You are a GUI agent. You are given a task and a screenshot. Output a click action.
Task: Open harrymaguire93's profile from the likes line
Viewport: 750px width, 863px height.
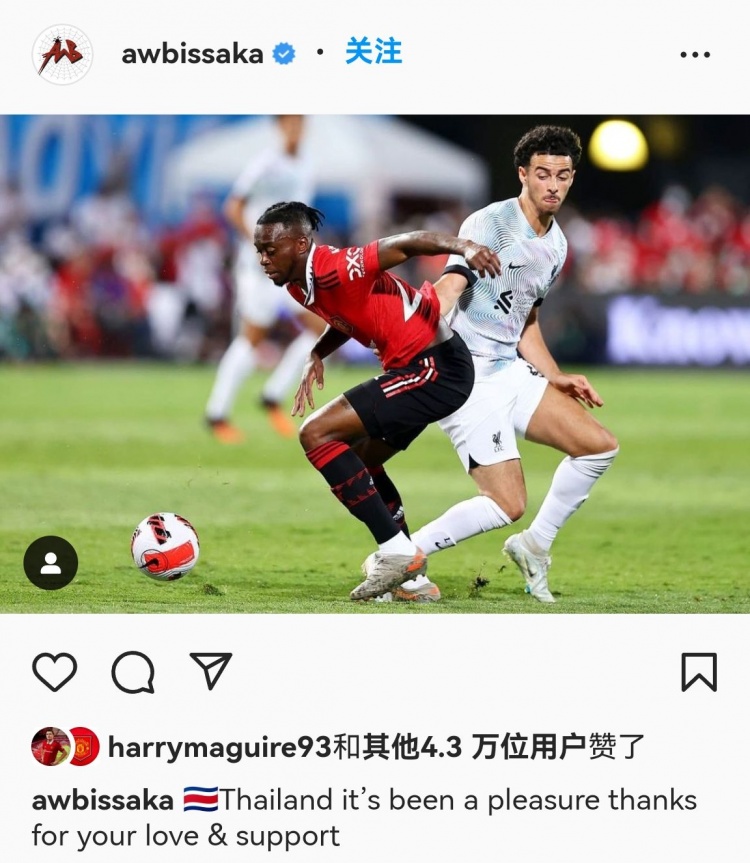coord(219,747)
